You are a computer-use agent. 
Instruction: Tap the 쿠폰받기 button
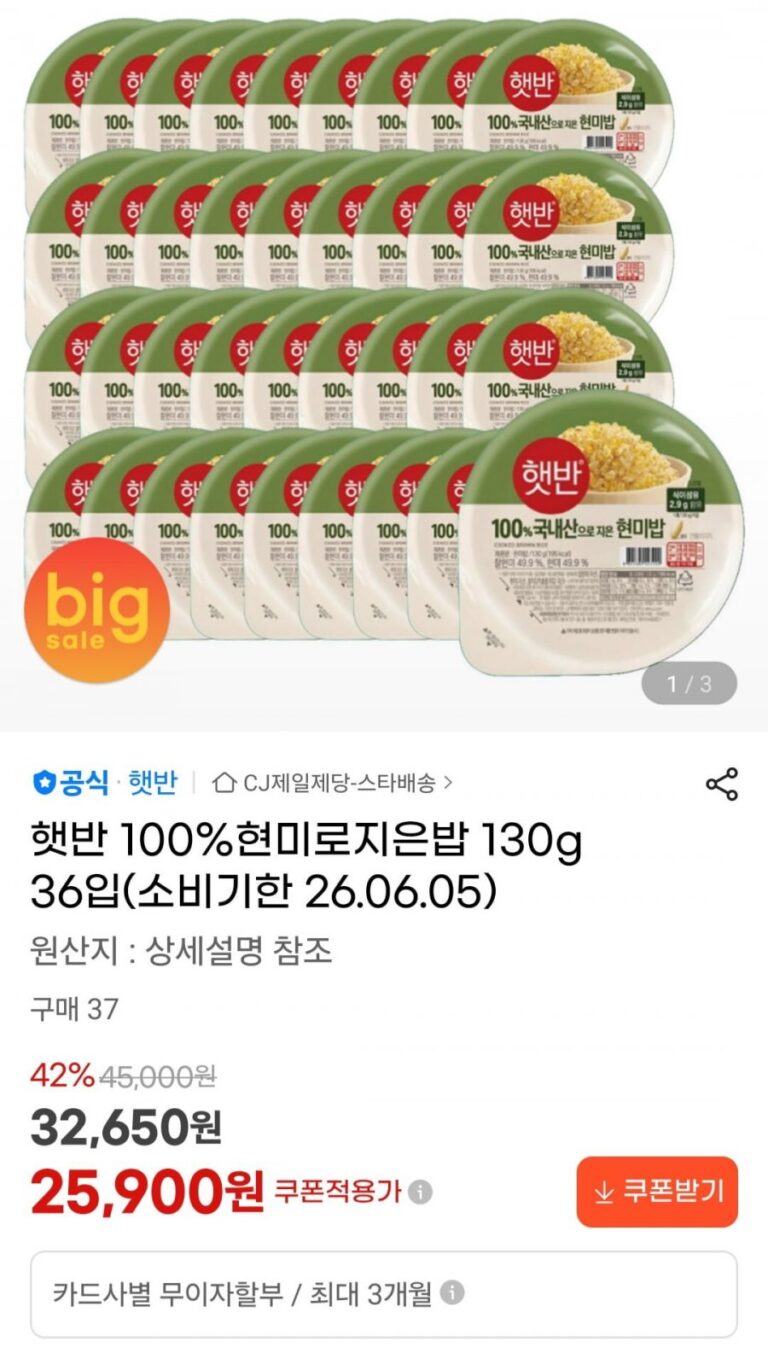[x=657, y=1192]
